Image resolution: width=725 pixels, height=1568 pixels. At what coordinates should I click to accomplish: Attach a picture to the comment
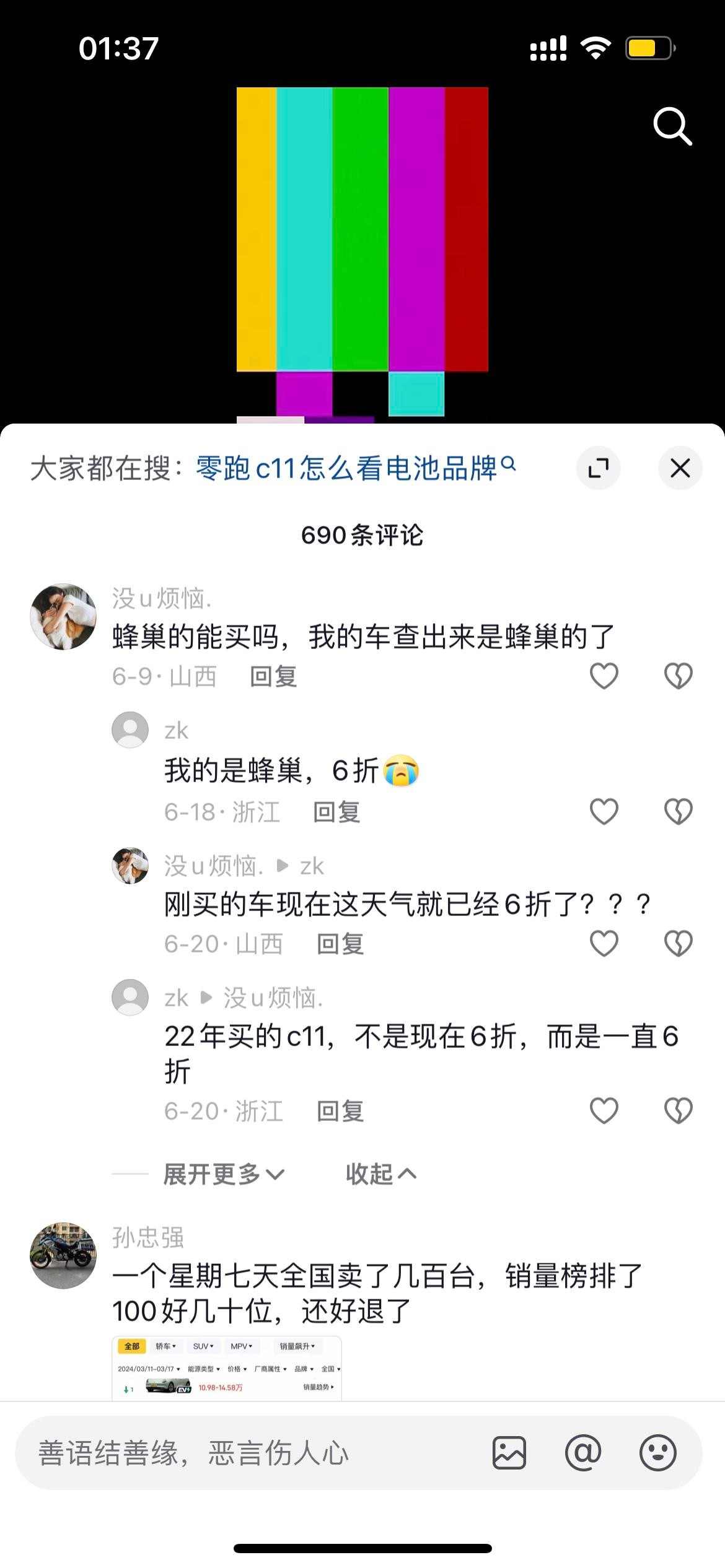pos(509,1452)
